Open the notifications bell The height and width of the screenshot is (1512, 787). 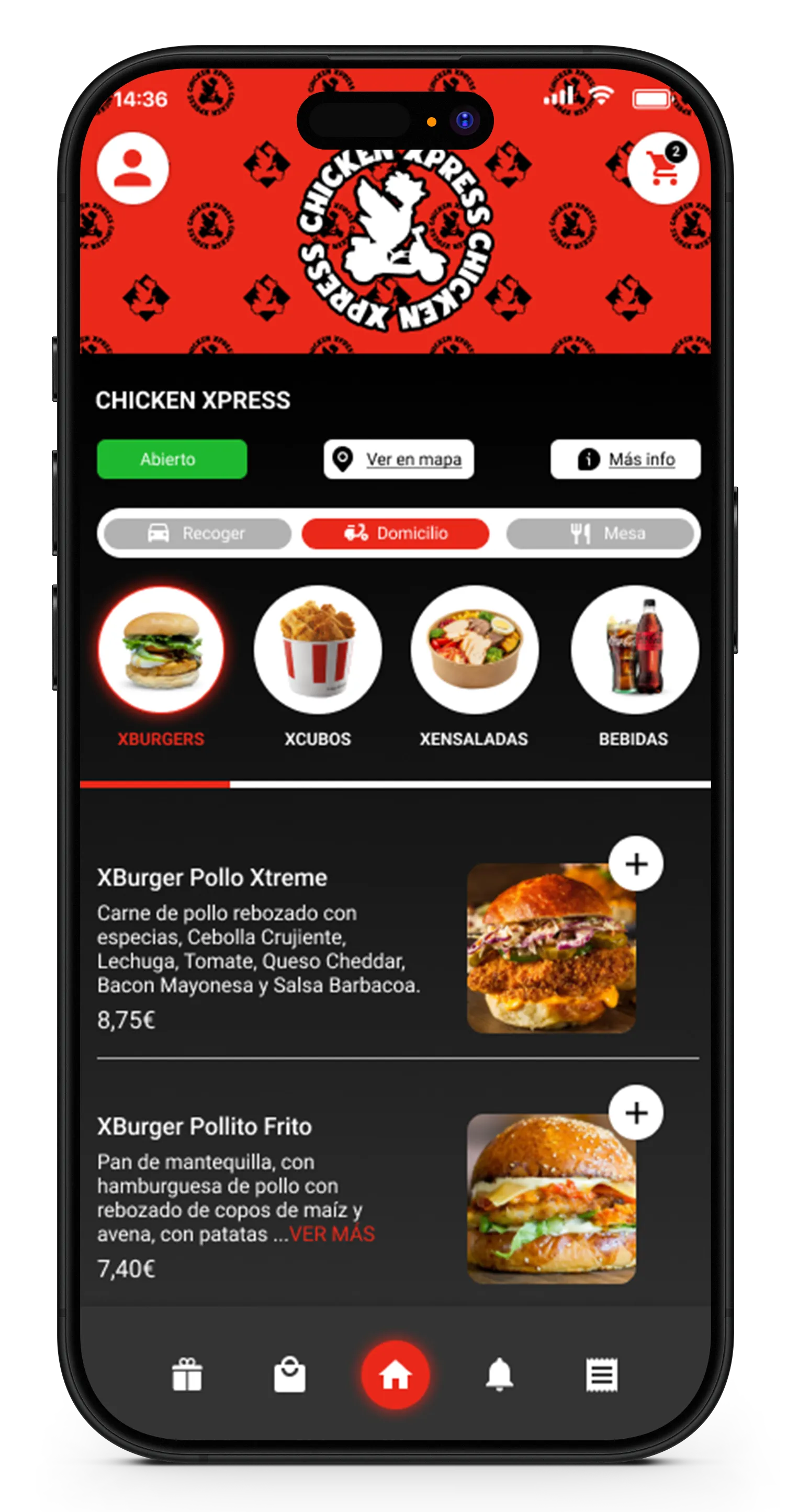coord(499,1374)
